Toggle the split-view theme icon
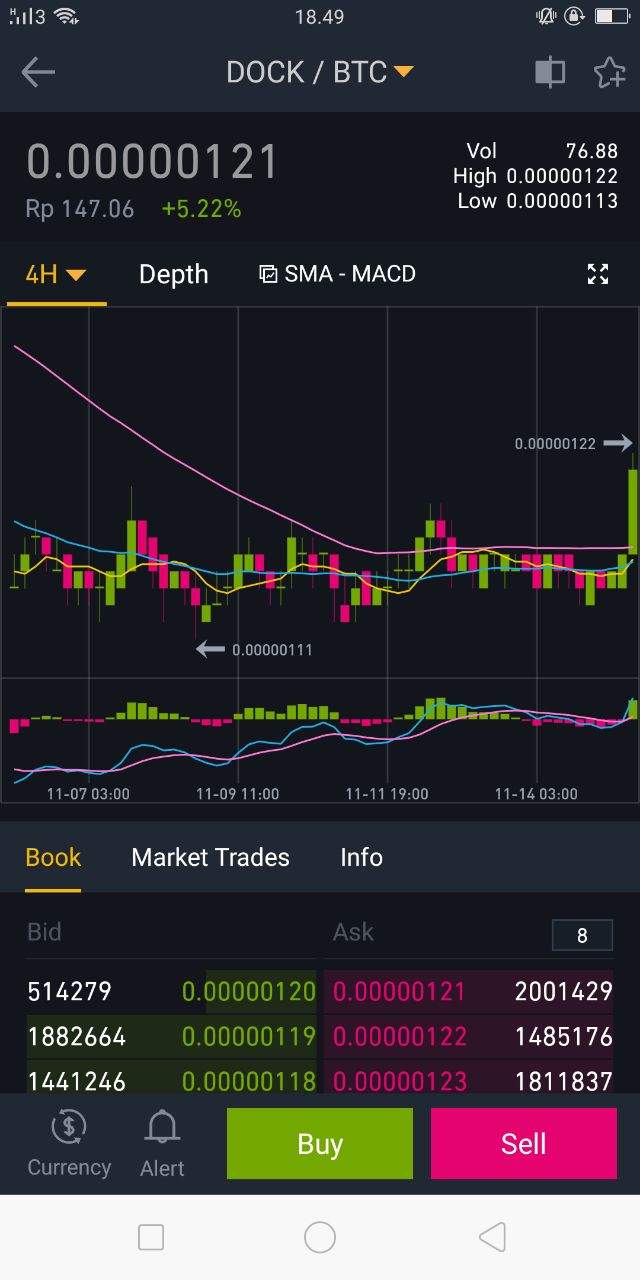Screen dimensions: 640x1280 (549, 72)
